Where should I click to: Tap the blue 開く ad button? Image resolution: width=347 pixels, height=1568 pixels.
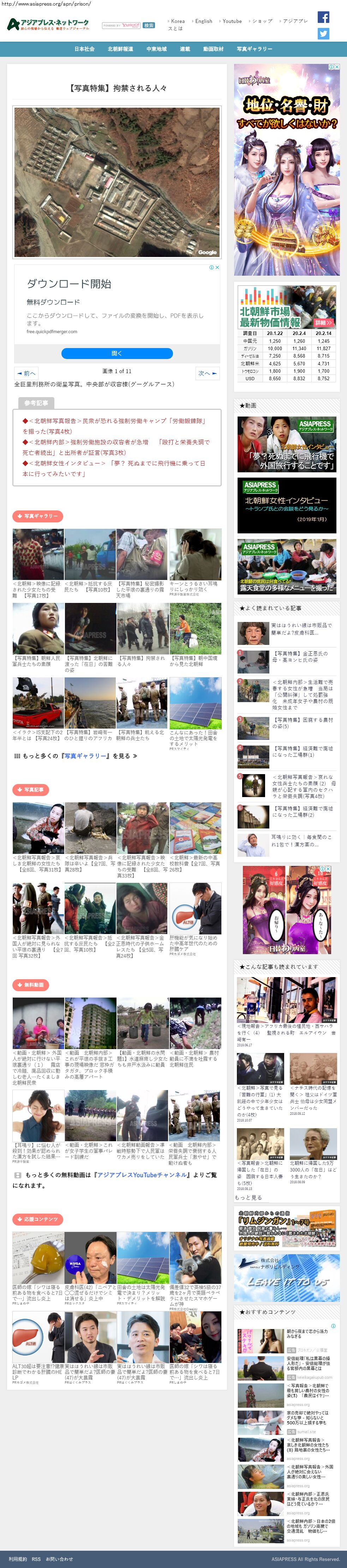(x=117, y=353)
